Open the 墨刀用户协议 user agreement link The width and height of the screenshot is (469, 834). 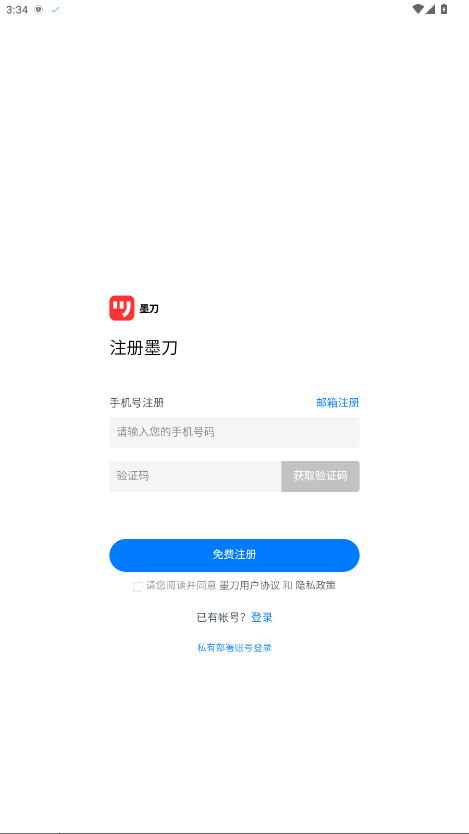[x=249, y=586]
